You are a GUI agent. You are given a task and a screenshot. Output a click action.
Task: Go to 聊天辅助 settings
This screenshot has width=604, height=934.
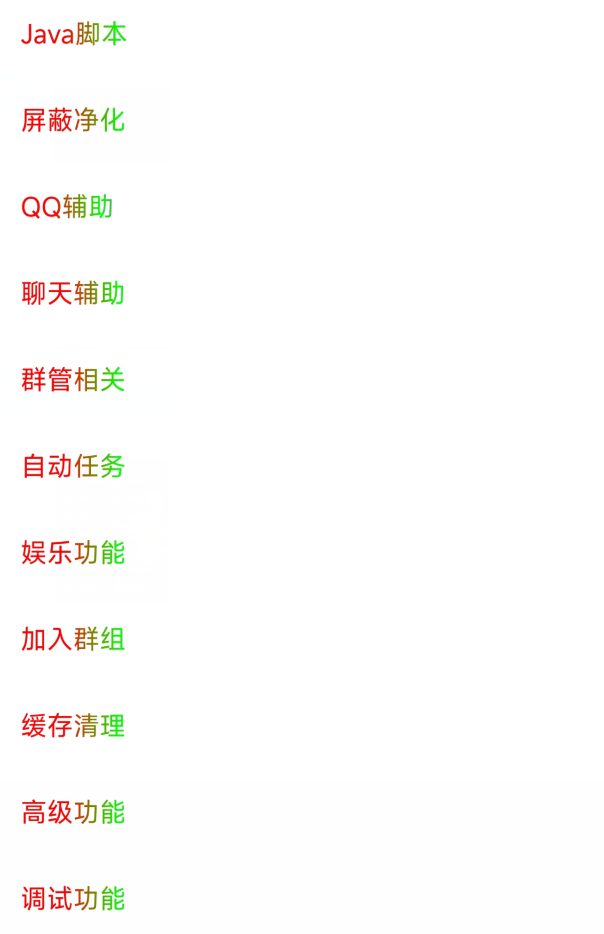click(73, 294)
